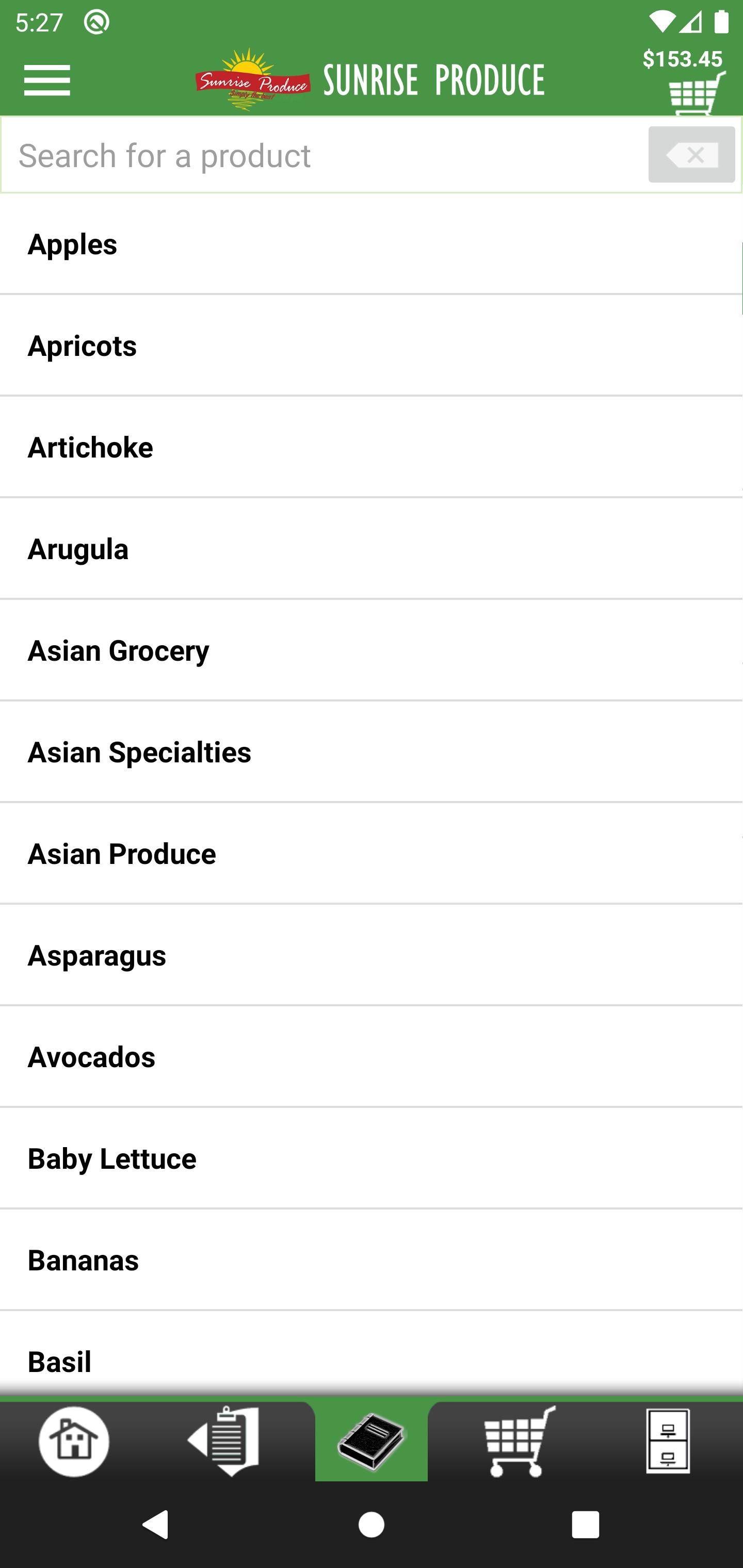Open the Apricots category

tap(371, 346)
